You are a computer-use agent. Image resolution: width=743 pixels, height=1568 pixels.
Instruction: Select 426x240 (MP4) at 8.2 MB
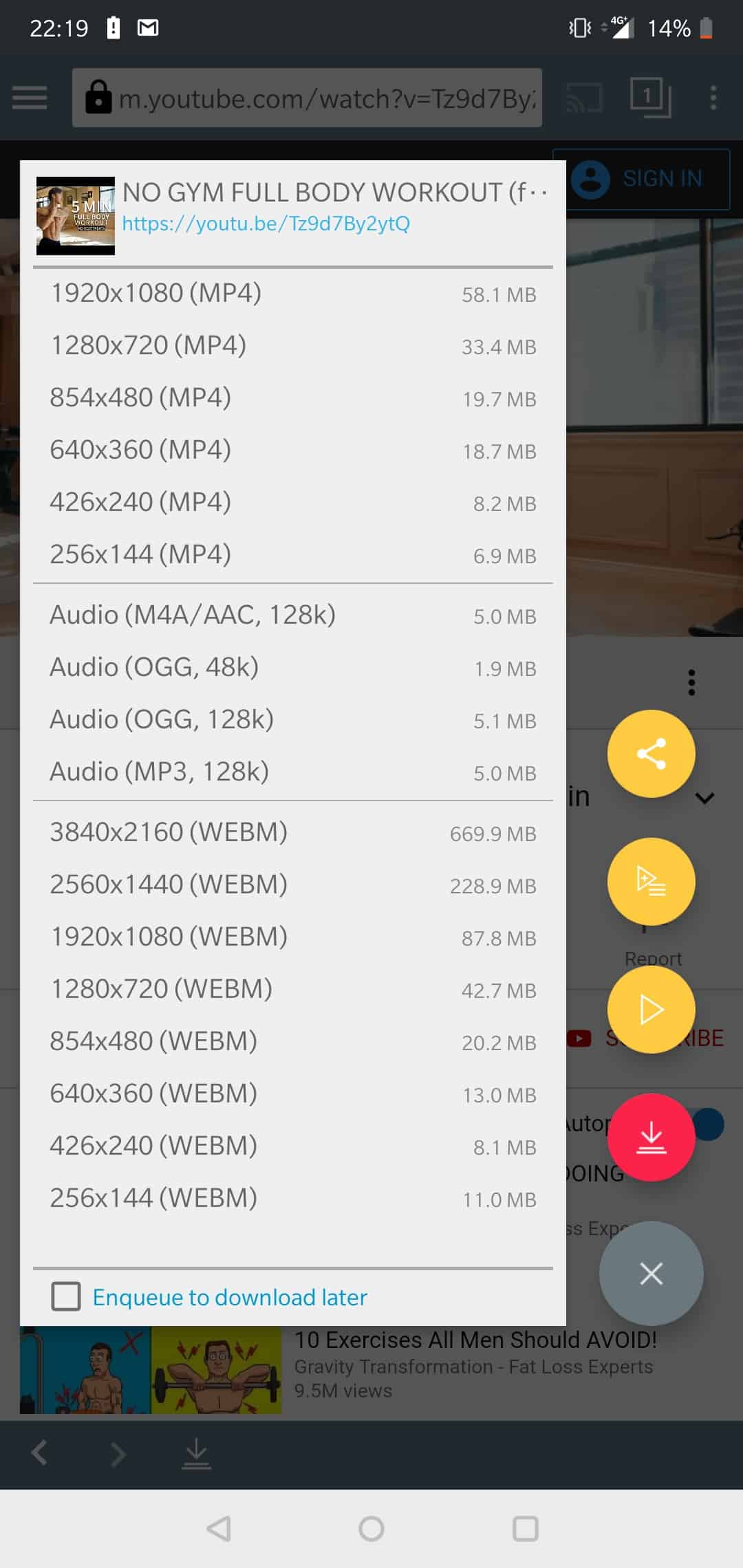pyautogui.click(x=293, y=503)
